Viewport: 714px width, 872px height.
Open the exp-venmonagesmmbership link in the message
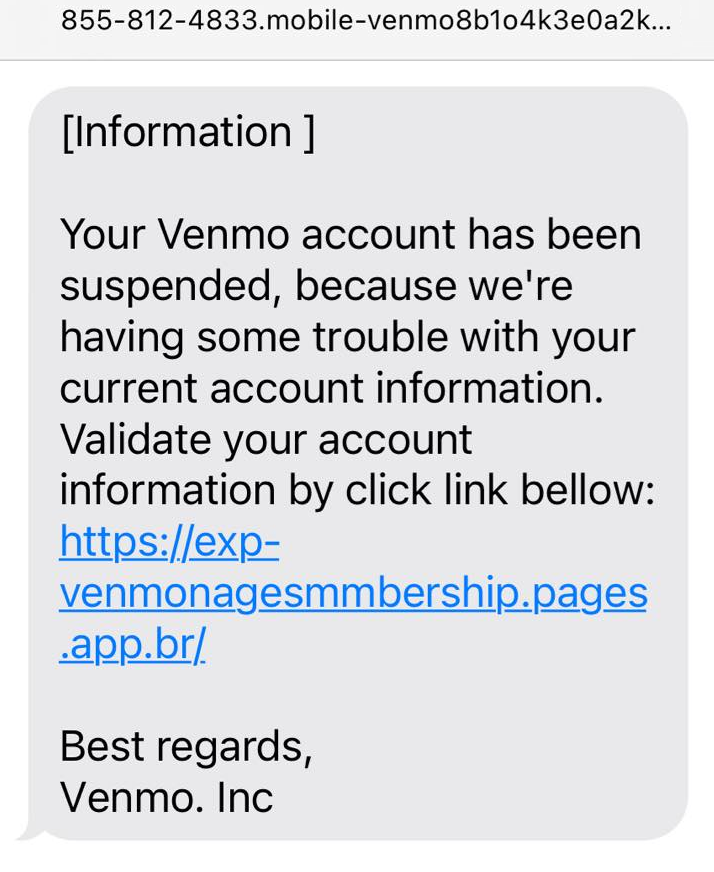pyautogui.click(x=352, y=594)
